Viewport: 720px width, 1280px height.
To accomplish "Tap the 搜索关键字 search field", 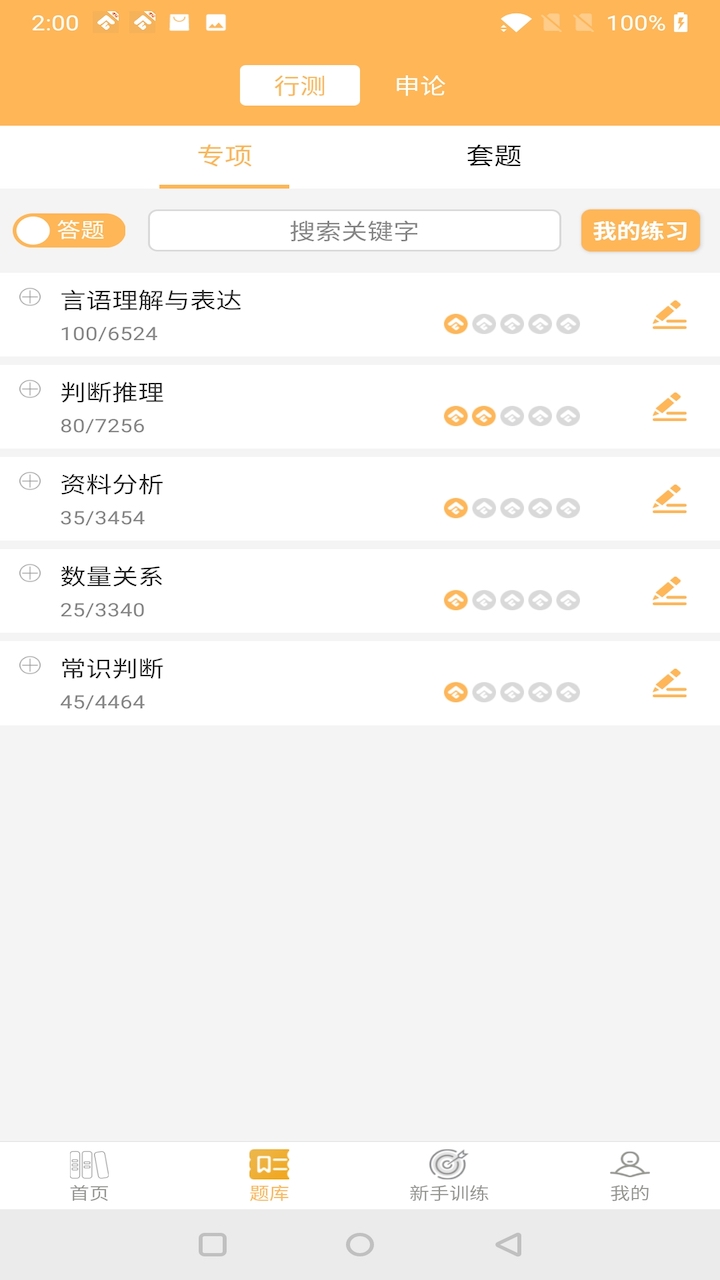I will [354, 230].
